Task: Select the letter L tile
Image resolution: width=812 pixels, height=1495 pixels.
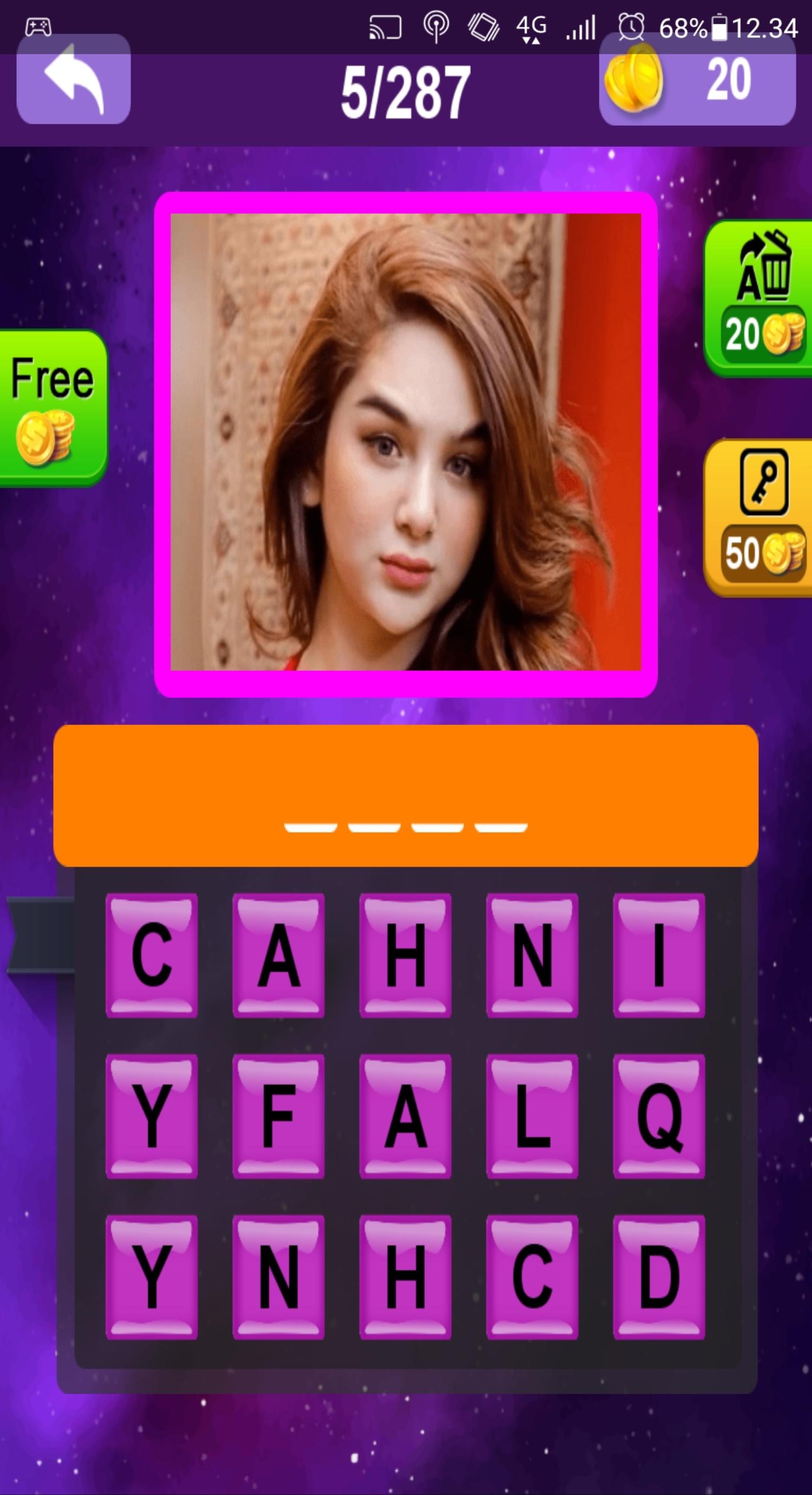Action: [532, 1116]
